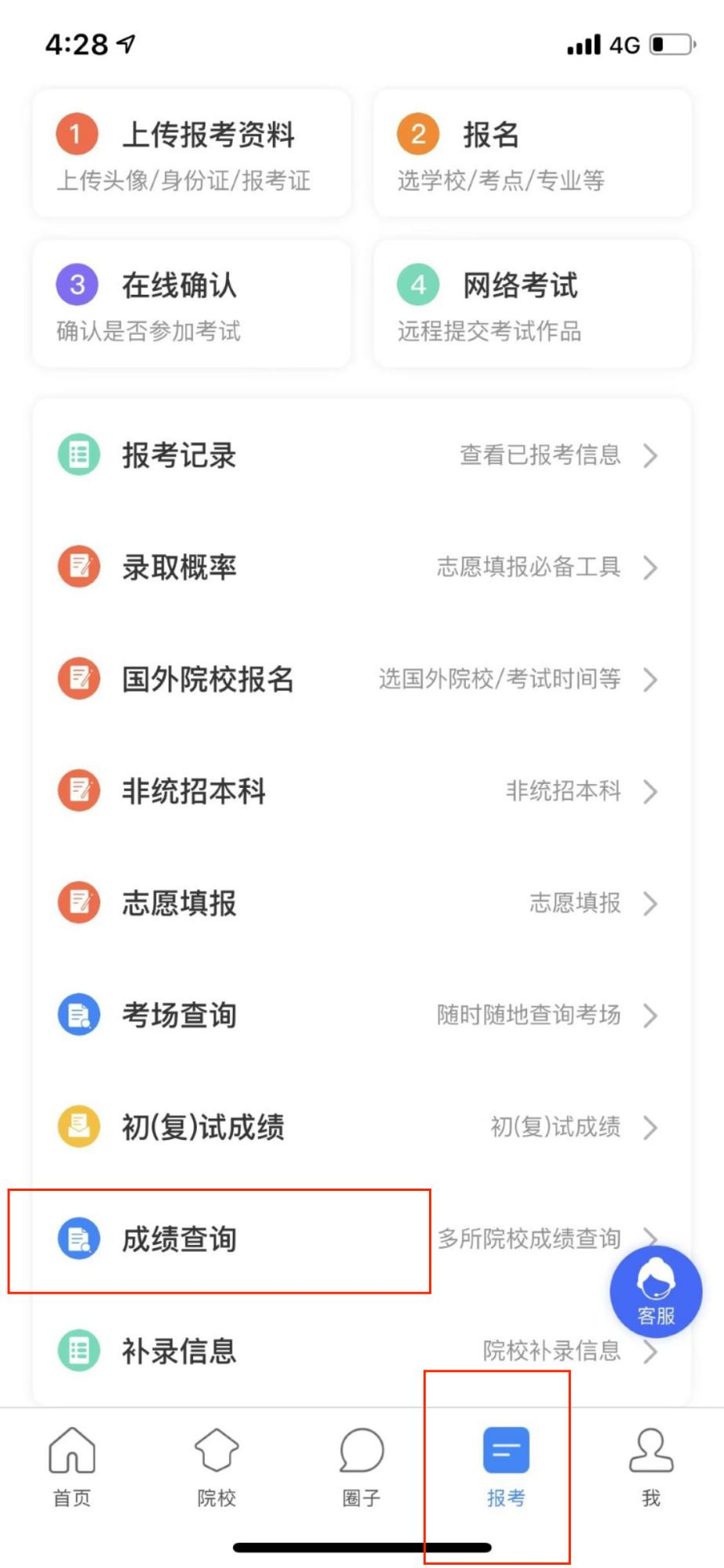The width and height of the screenshot is (724, 1568).
Task: Open the 补录信息 row
Action: (362, 1351)
